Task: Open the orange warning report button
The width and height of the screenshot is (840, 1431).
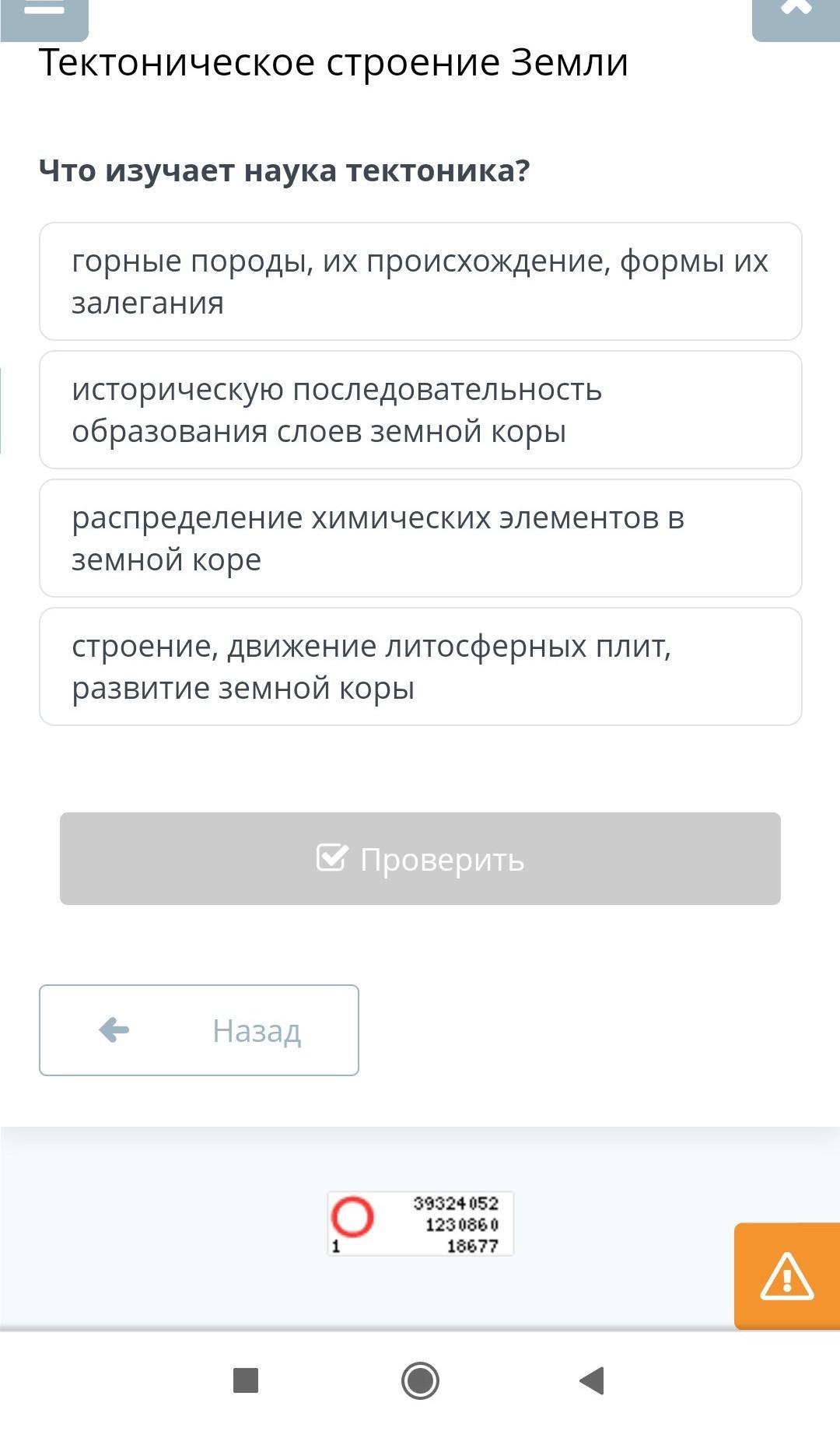Action: coord(787,1276)
